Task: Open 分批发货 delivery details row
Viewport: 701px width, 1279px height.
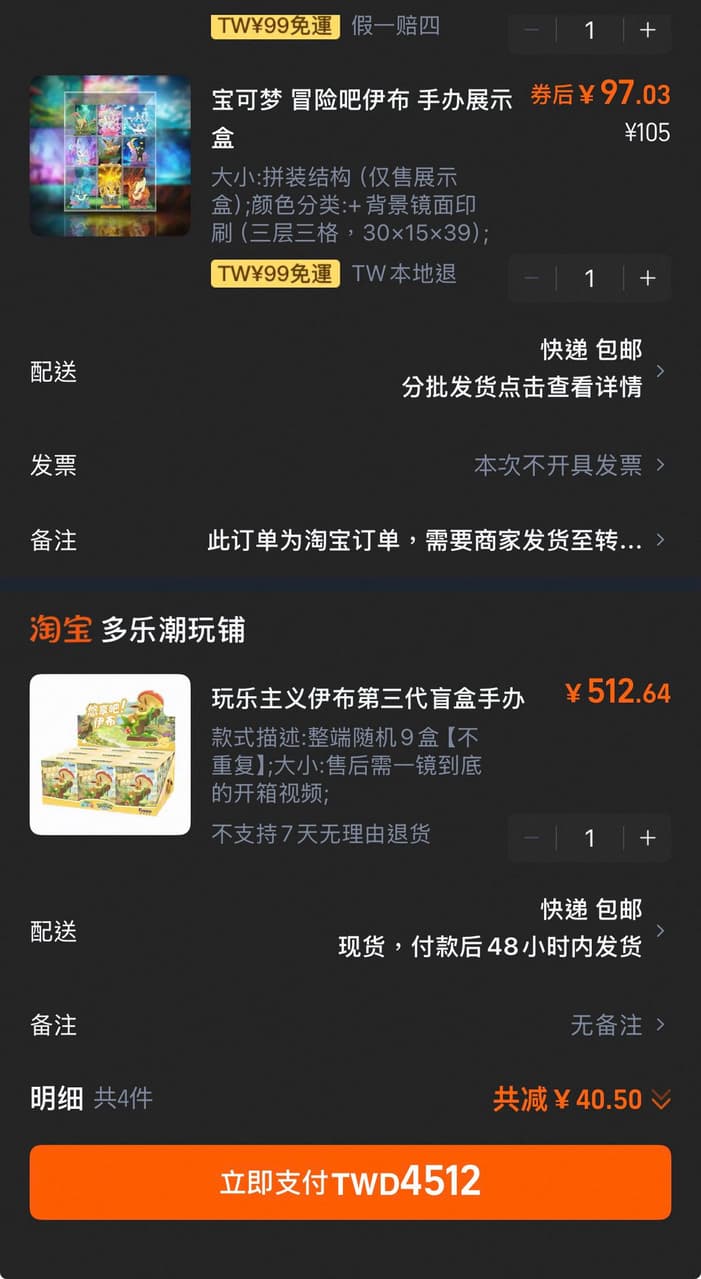Action: (x=350, y=370)
